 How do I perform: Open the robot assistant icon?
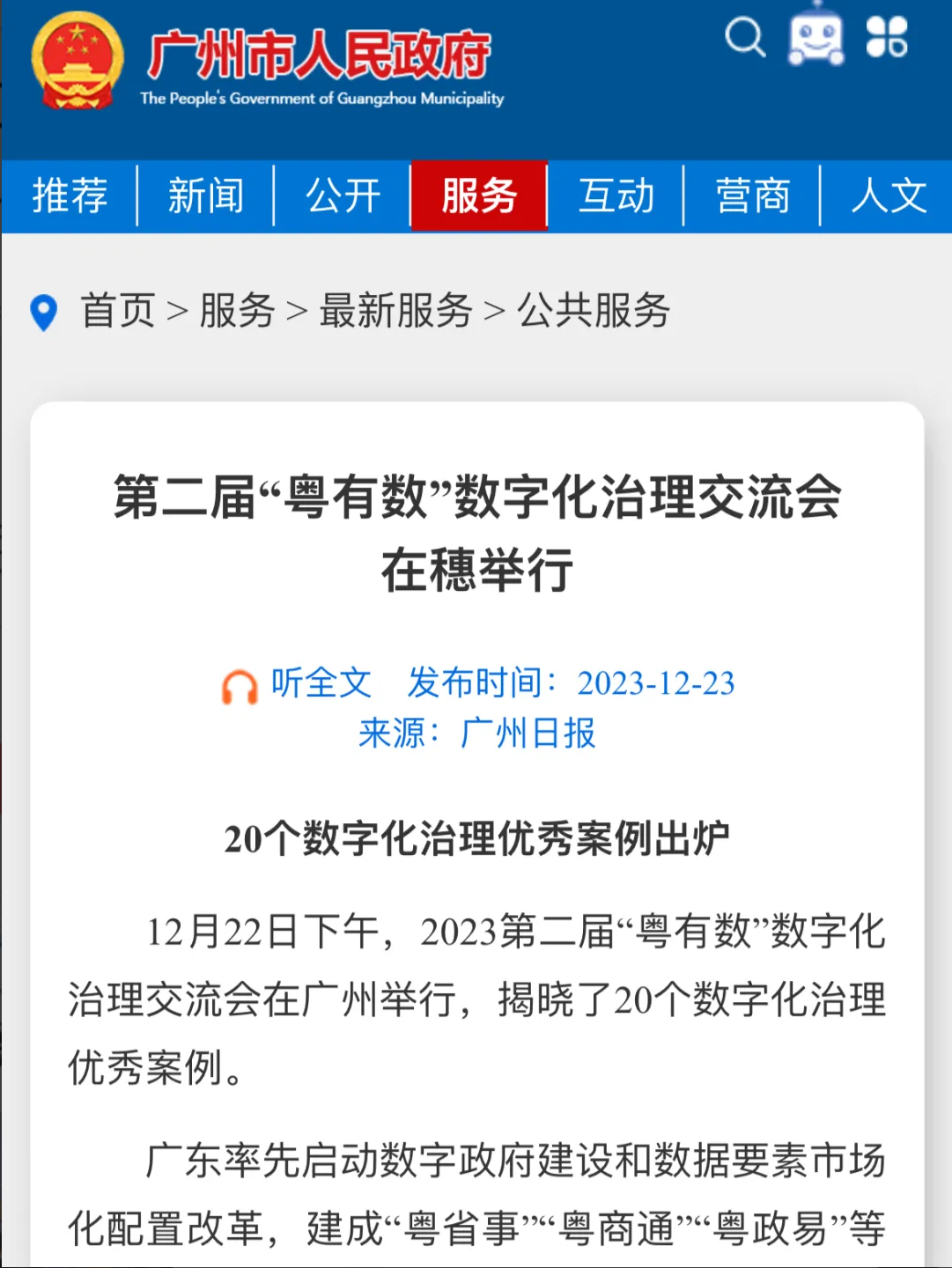click(816, 37)
